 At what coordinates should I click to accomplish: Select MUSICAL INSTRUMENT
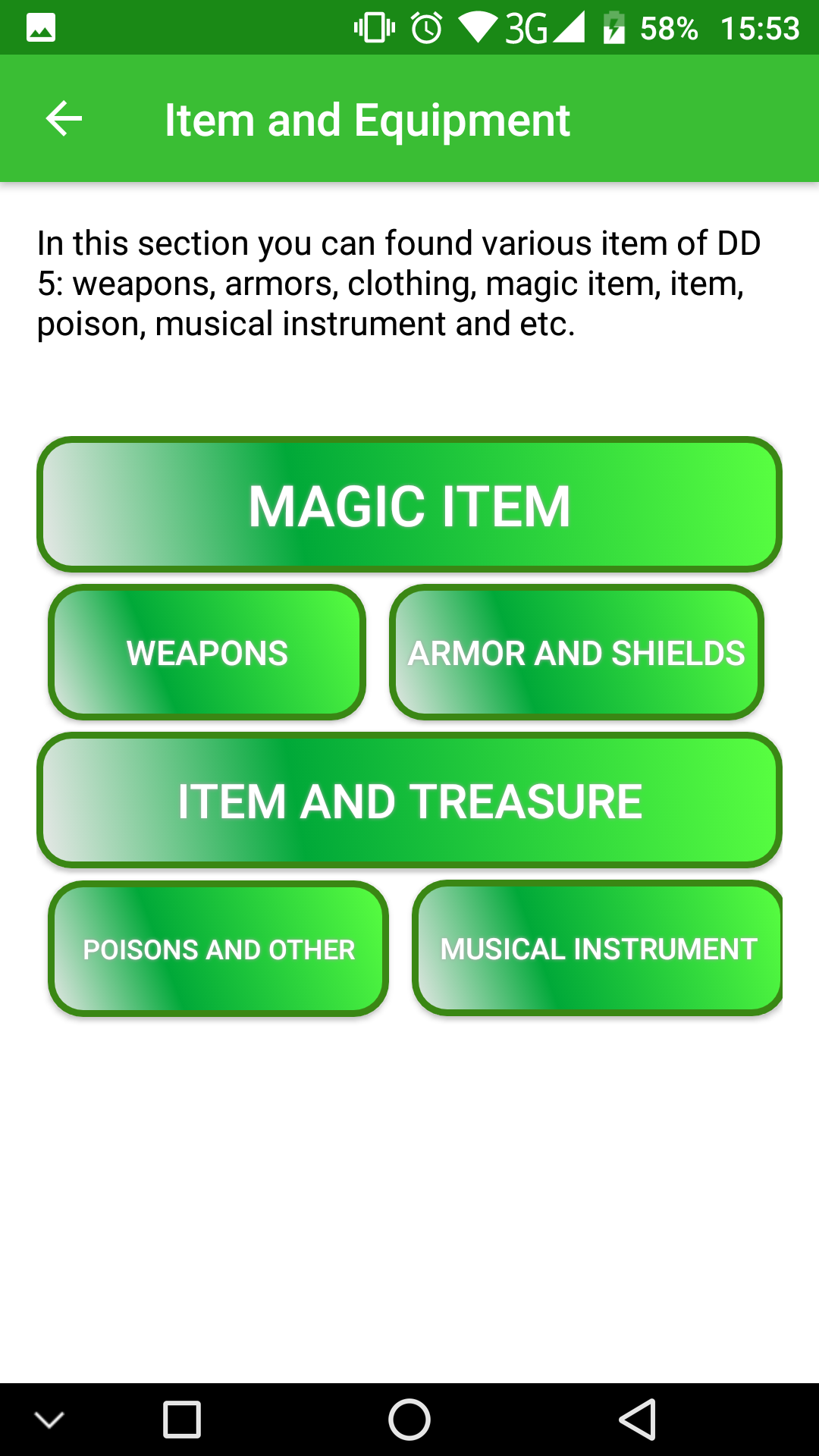(x=598, y=948)
